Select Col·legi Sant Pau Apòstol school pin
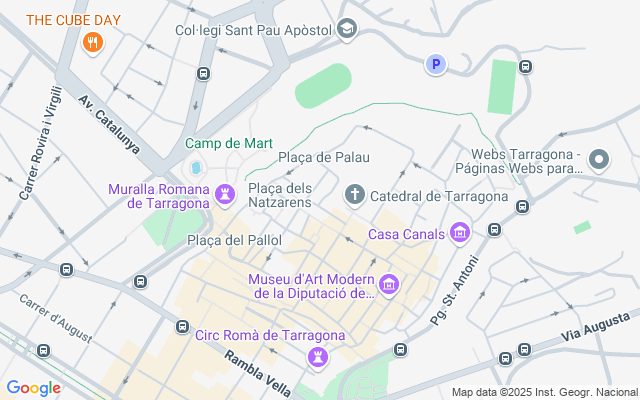 pos(347,30)
